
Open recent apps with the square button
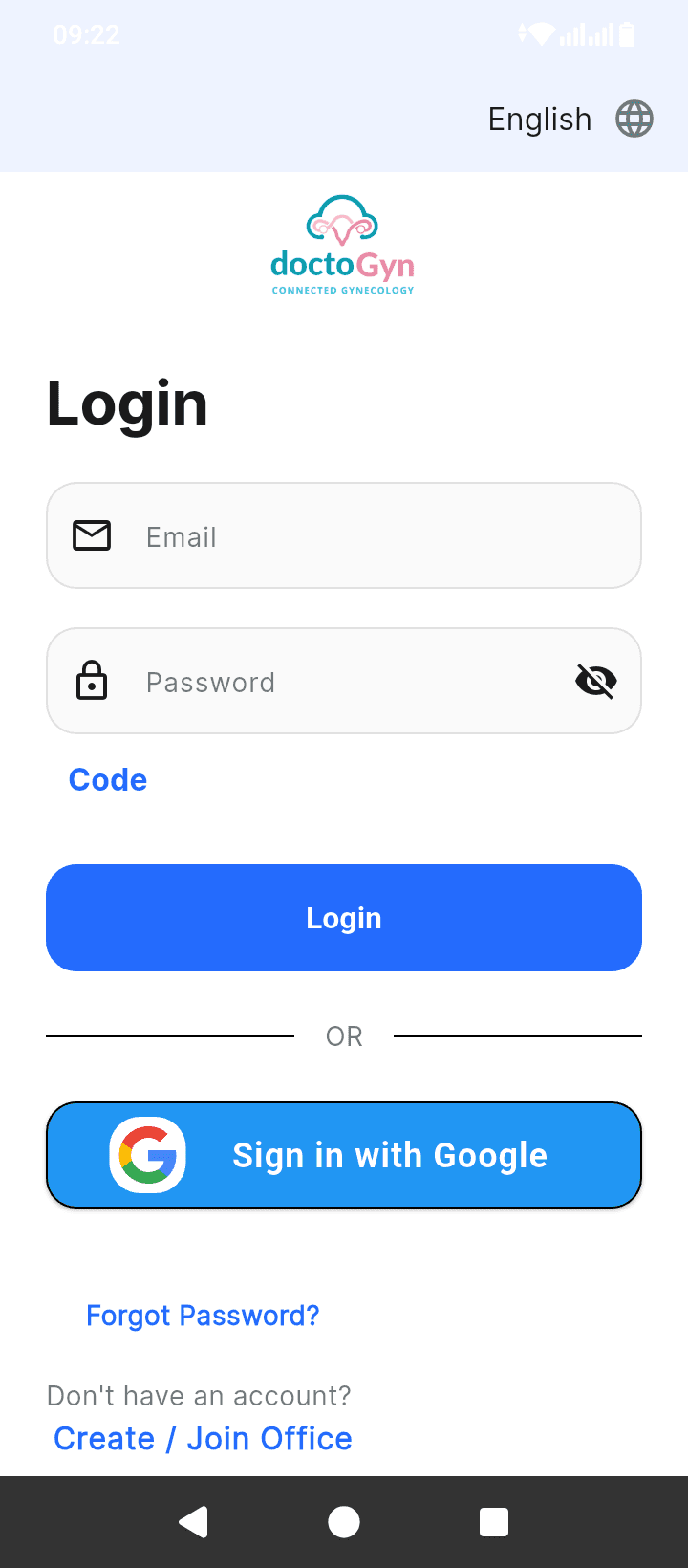[x=494, y=1522]
